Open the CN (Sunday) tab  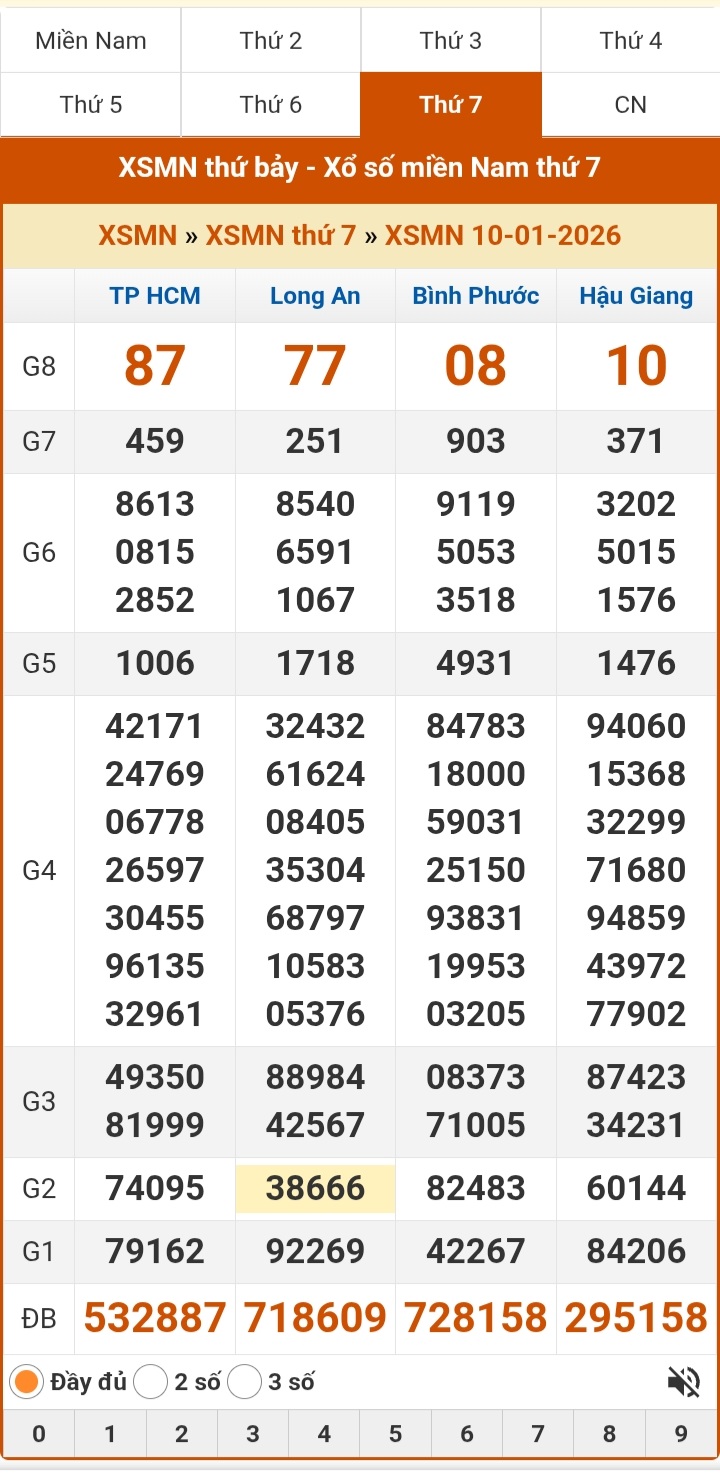pos(631,104)
